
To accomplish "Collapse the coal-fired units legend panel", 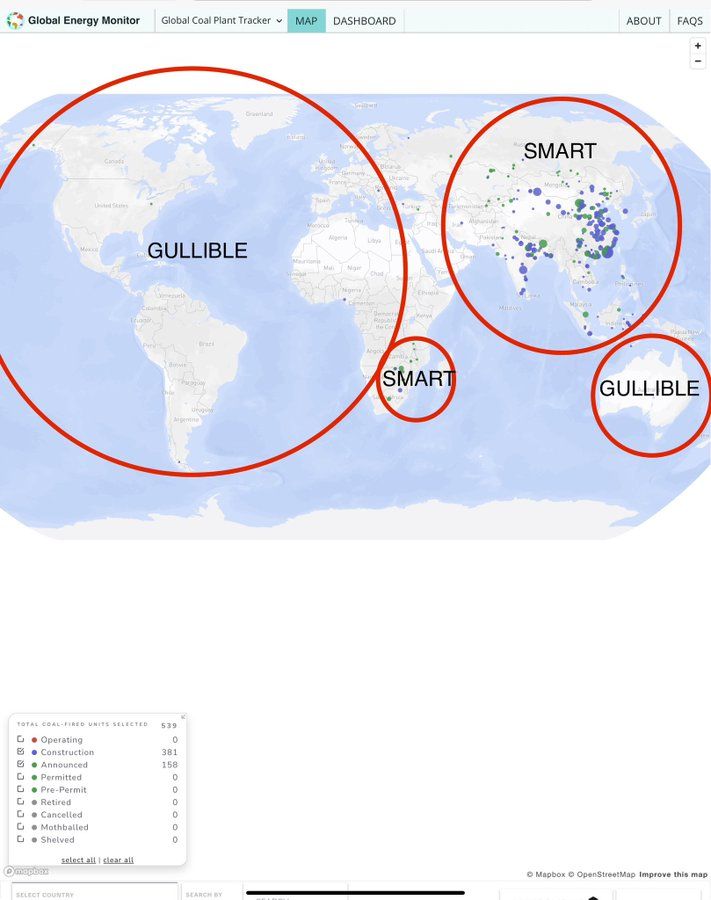I will pyautogui.click(x=182, y=717).
